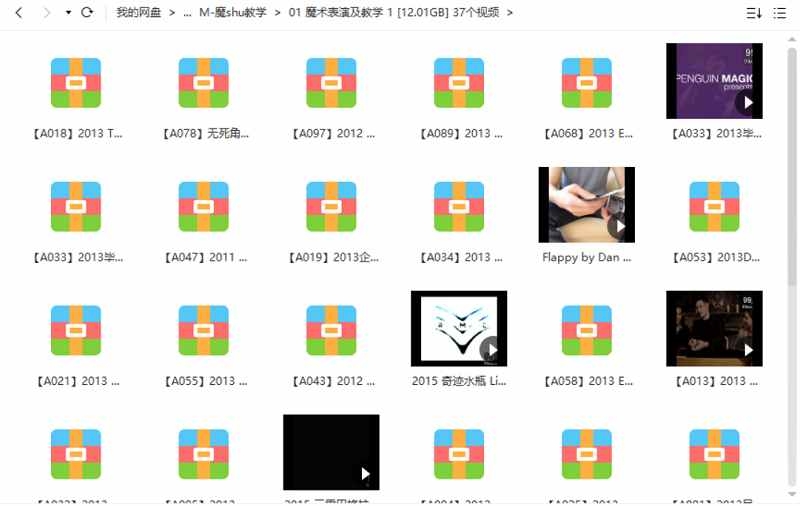The height and width of the screenshot is (507, 800).
Task: Open the 【A047】2011 archive file
Action: tap(204, 206)
